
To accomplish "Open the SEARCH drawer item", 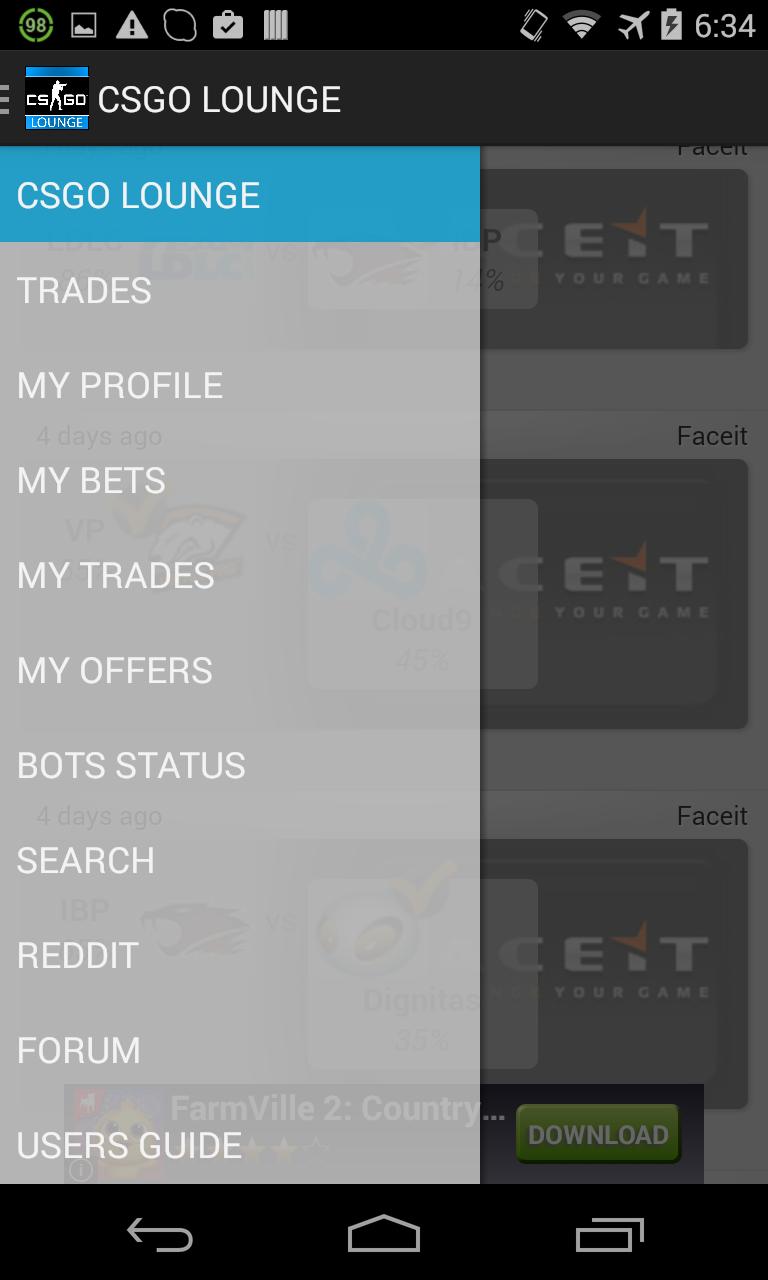I will 239,860.
